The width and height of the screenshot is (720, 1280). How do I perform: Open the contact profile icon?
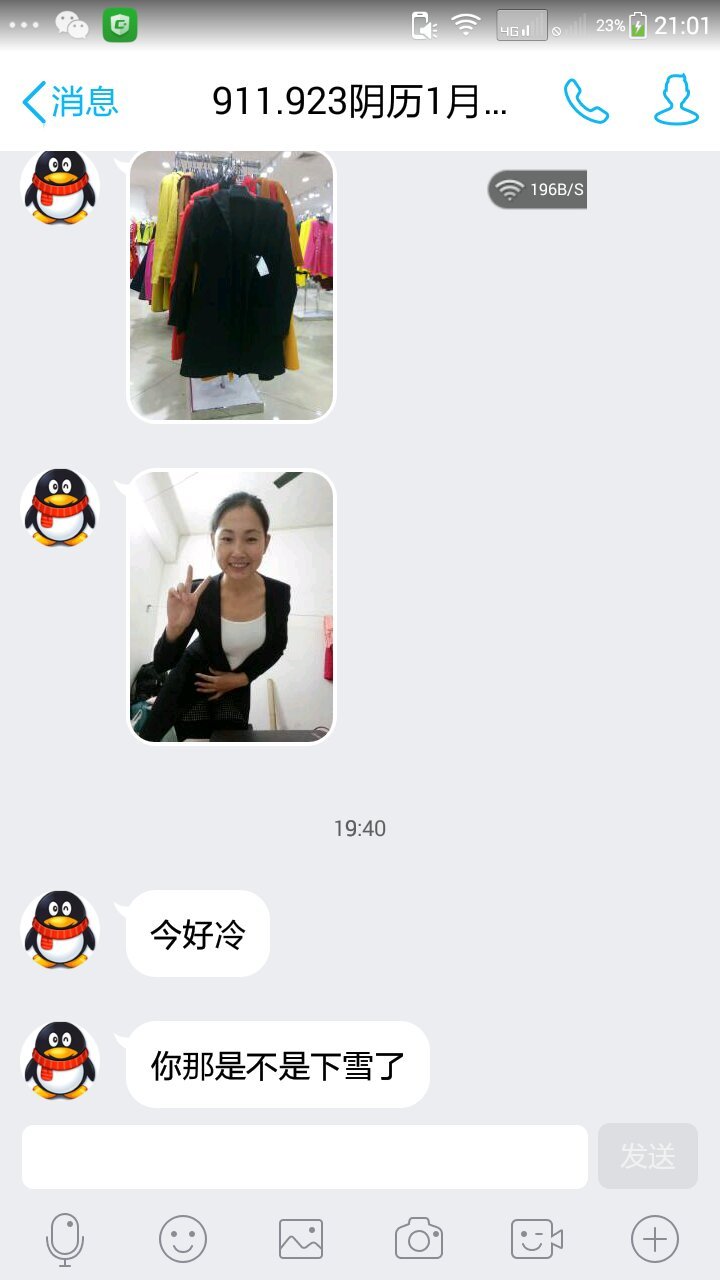(676, 101)
